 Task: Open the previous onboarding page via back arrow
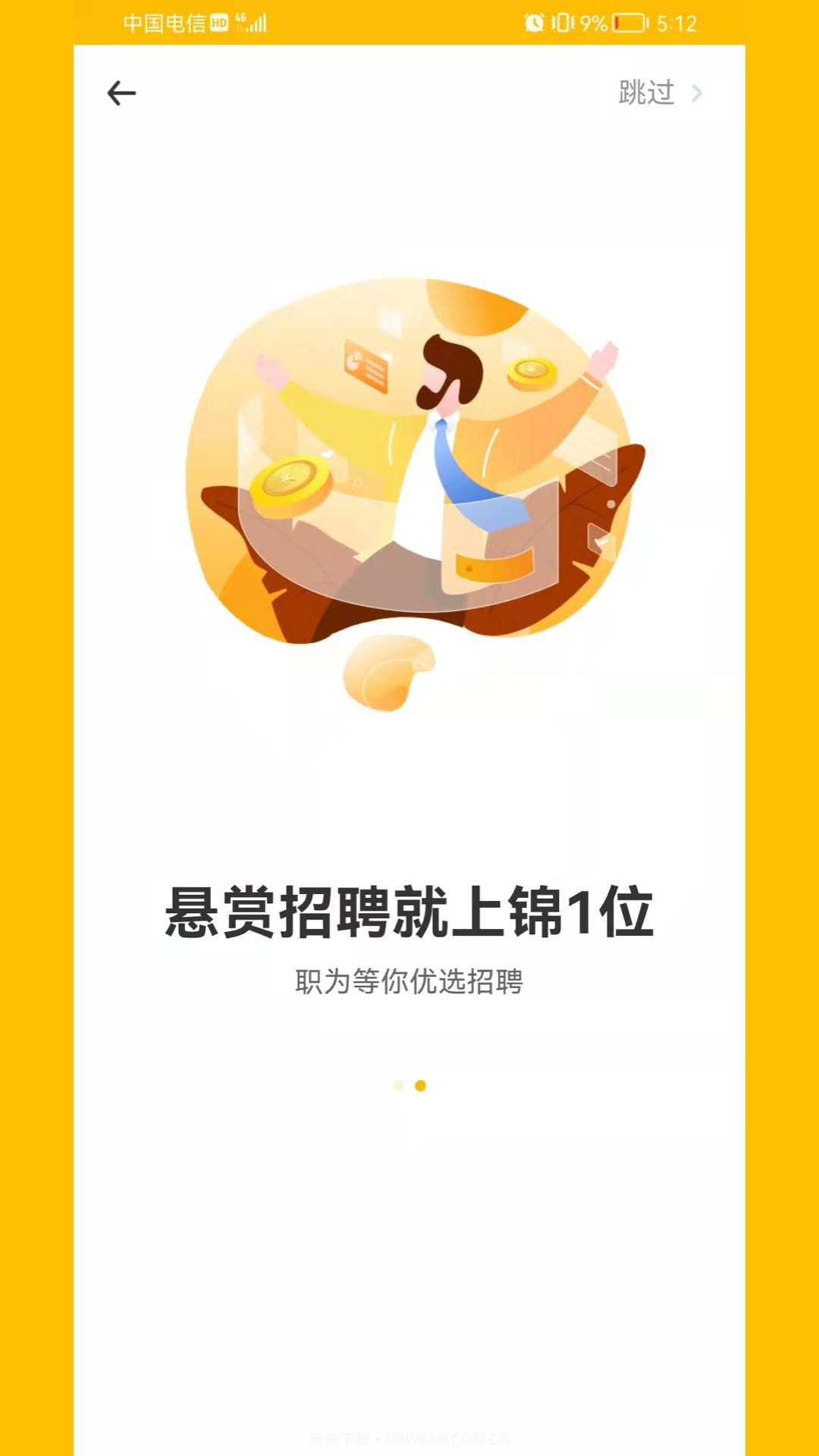(121, 93)
